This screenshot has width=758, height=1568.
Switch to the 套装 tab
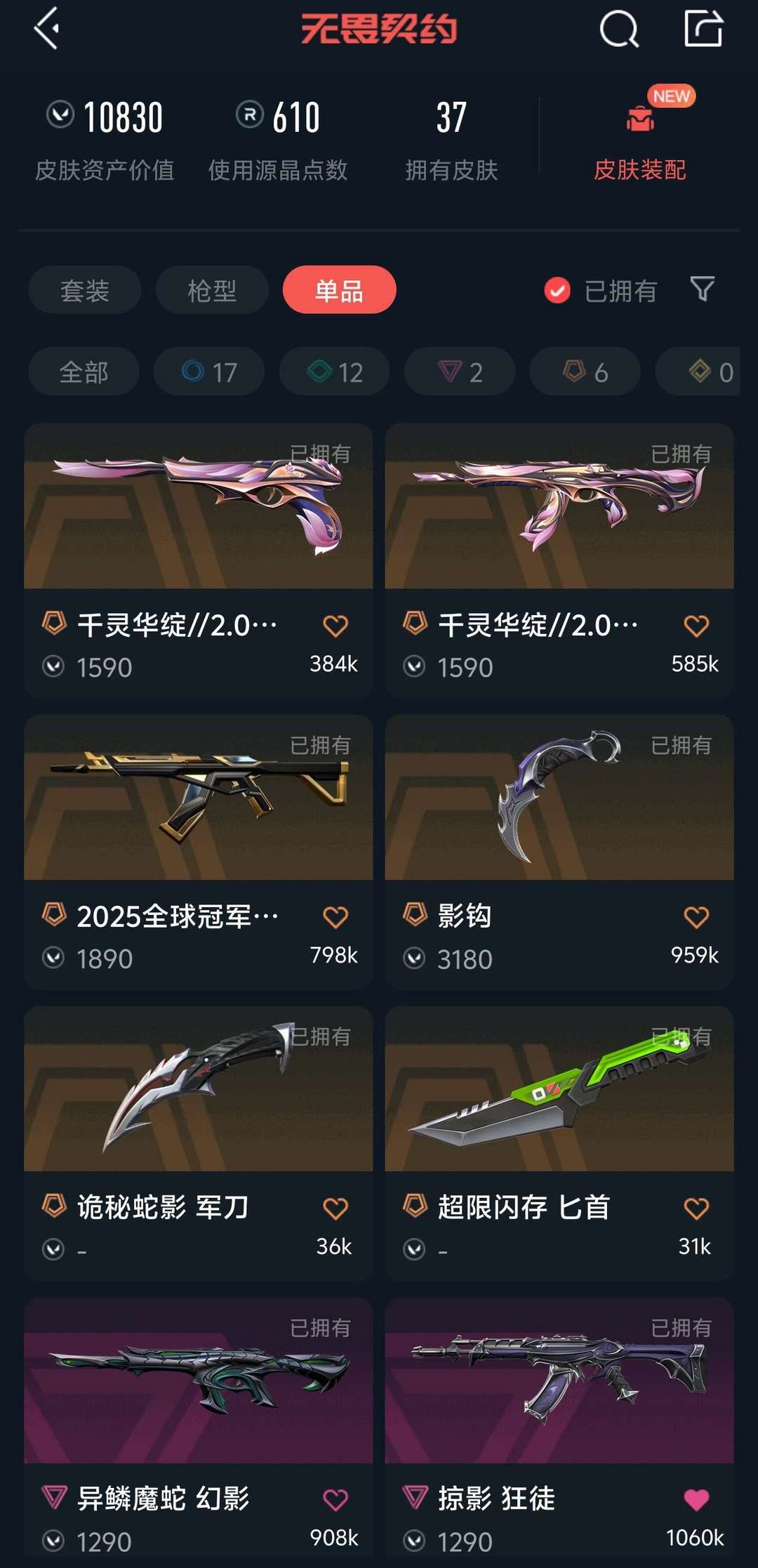(85, 290)
